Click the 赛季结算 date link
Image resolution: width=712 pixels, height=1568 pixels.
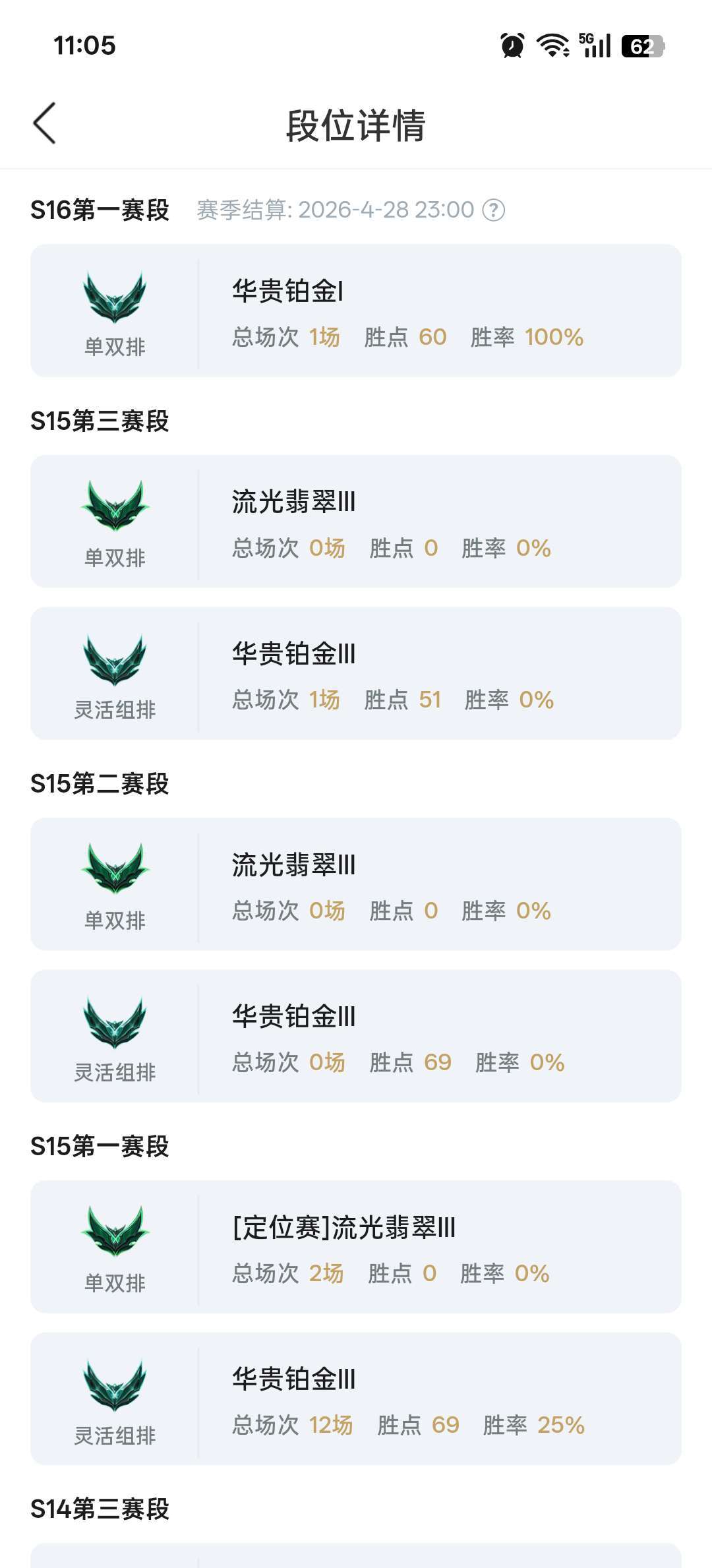336,210
